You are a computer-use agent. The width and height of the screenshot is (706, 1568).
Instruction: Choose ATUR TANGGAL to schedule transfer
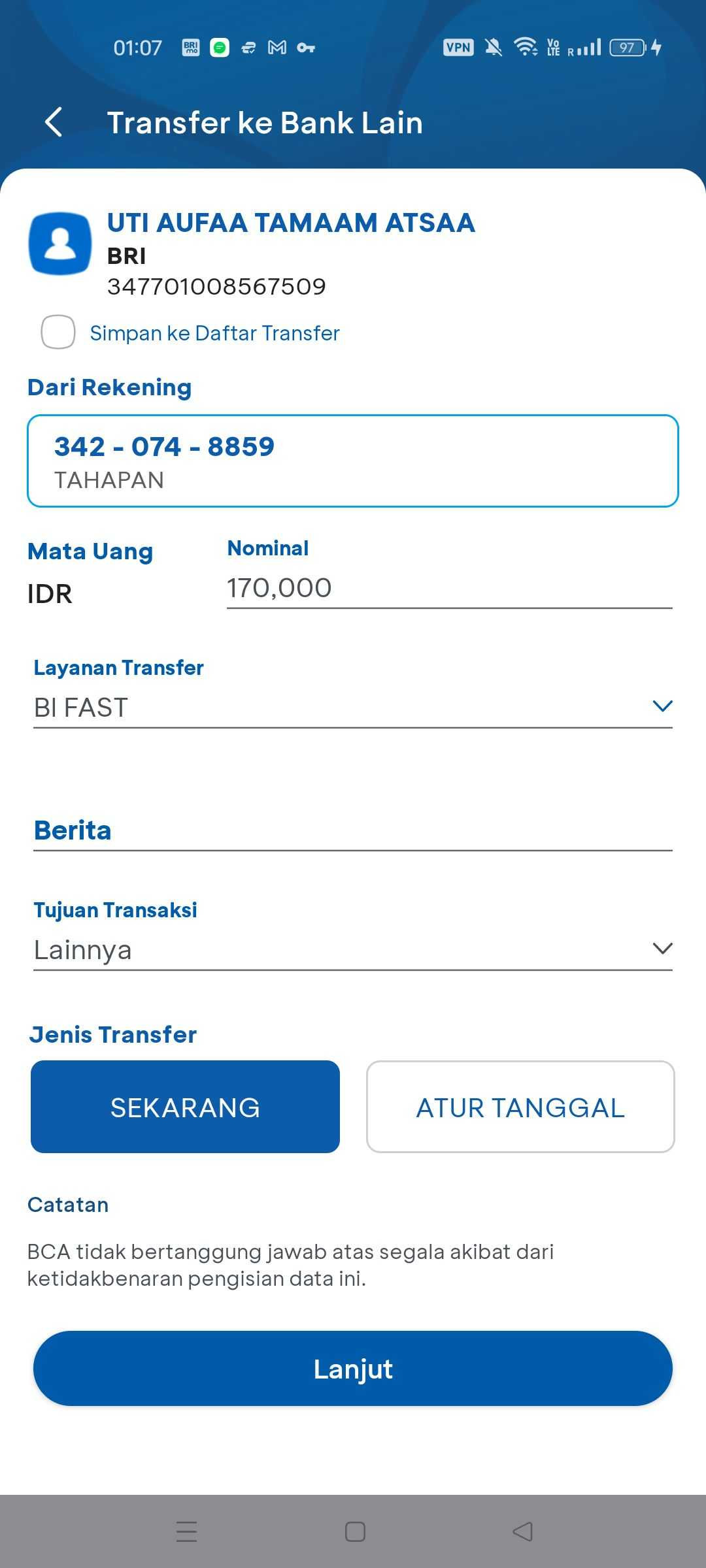point(520,1107)
